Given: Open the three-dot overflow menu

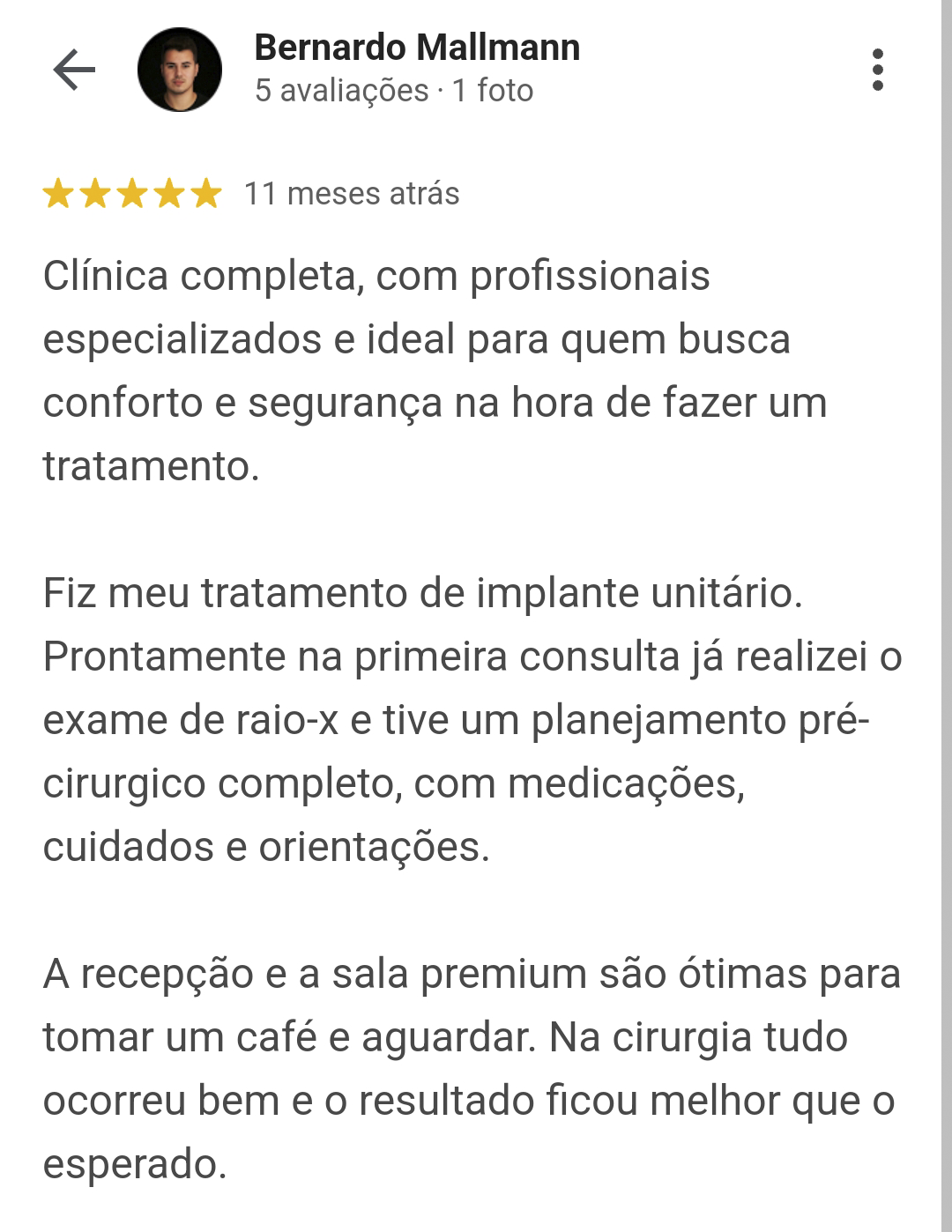Looking at the screenshot, I should click(877, 70).
